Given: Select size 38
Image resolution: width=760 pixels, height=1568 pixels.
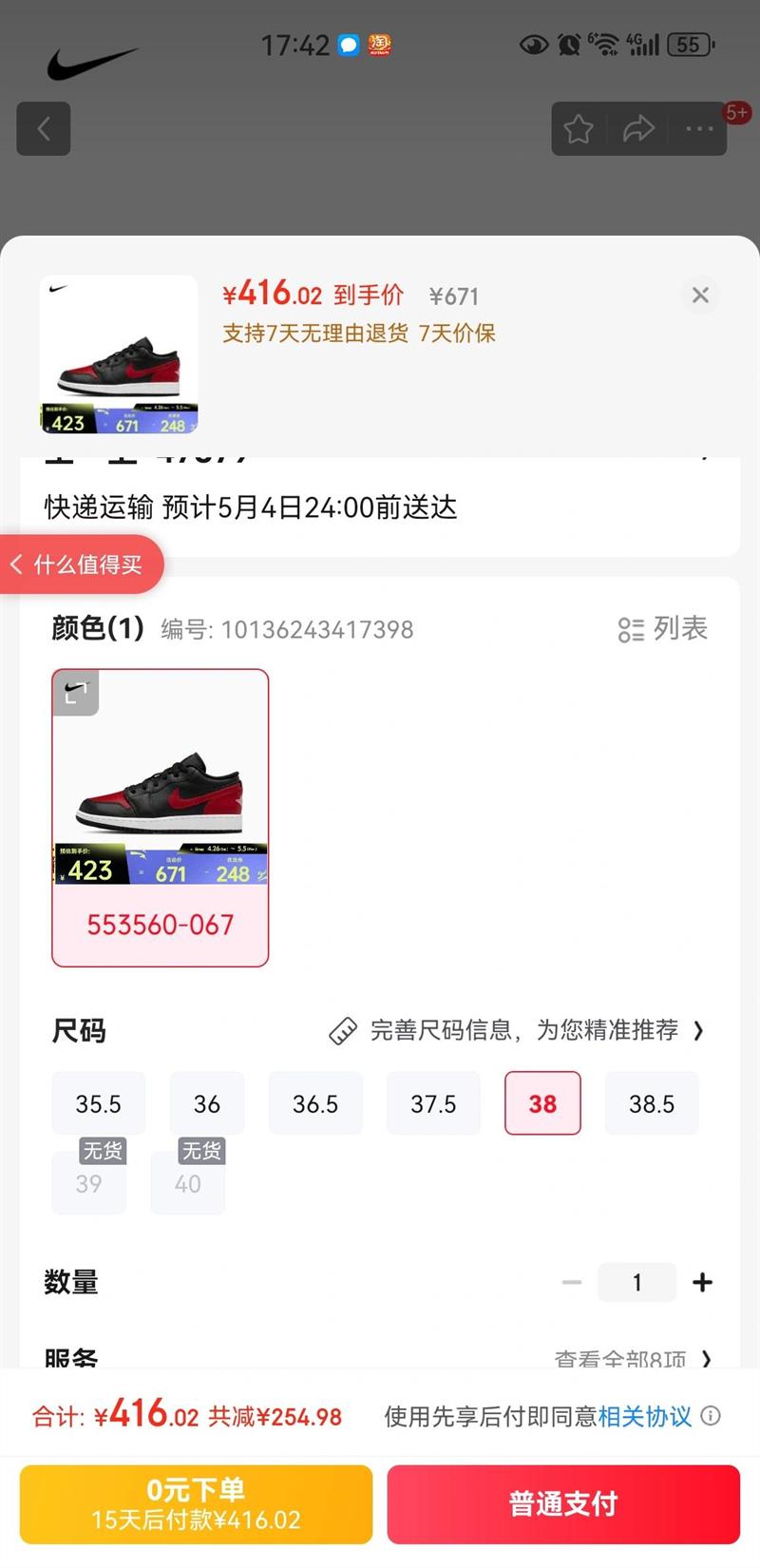Looking at the screenshot, I should (542, 1103).
